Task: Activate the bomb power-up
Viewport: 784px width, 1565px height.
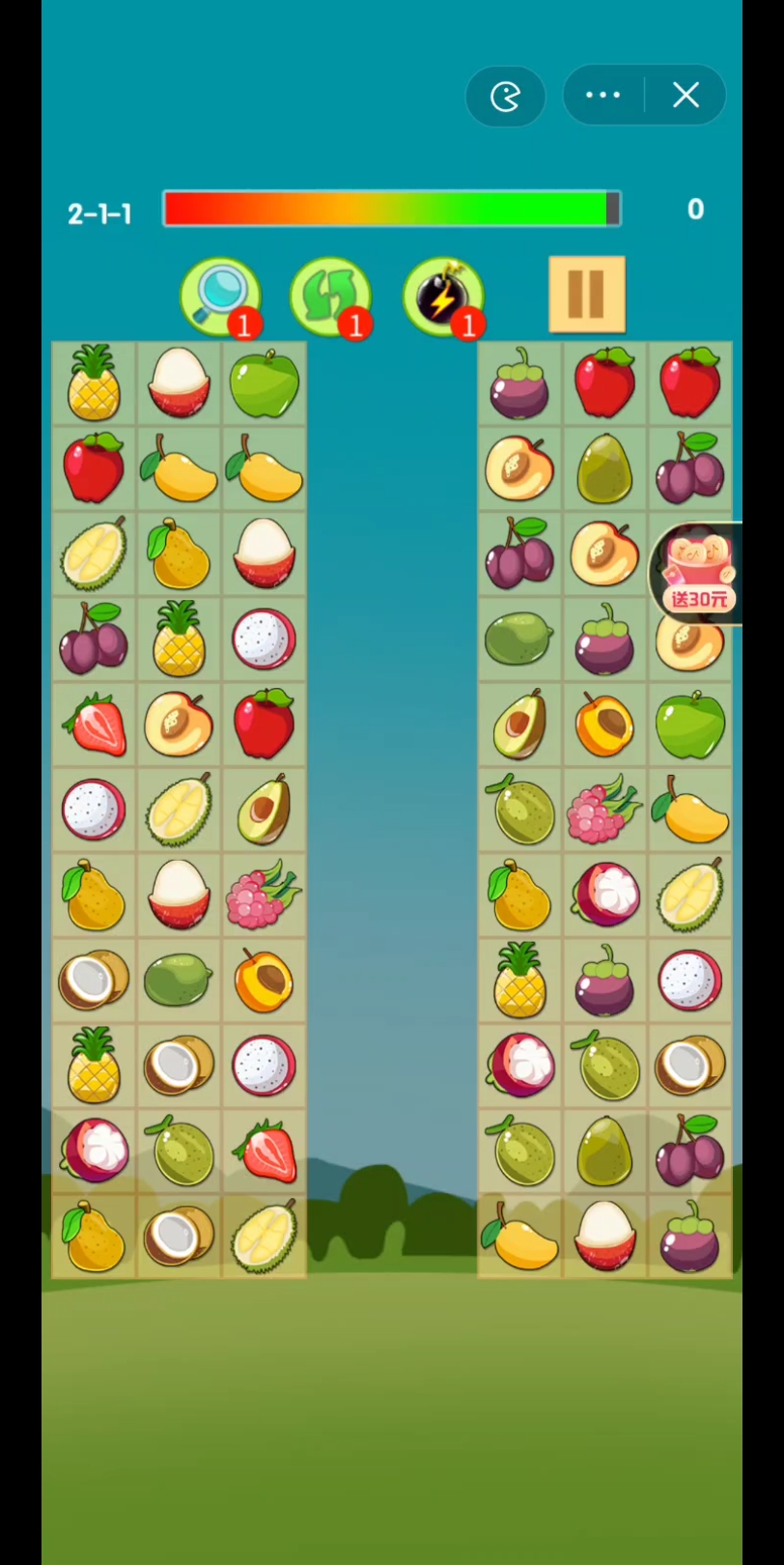Action: [x=442, y=295]
